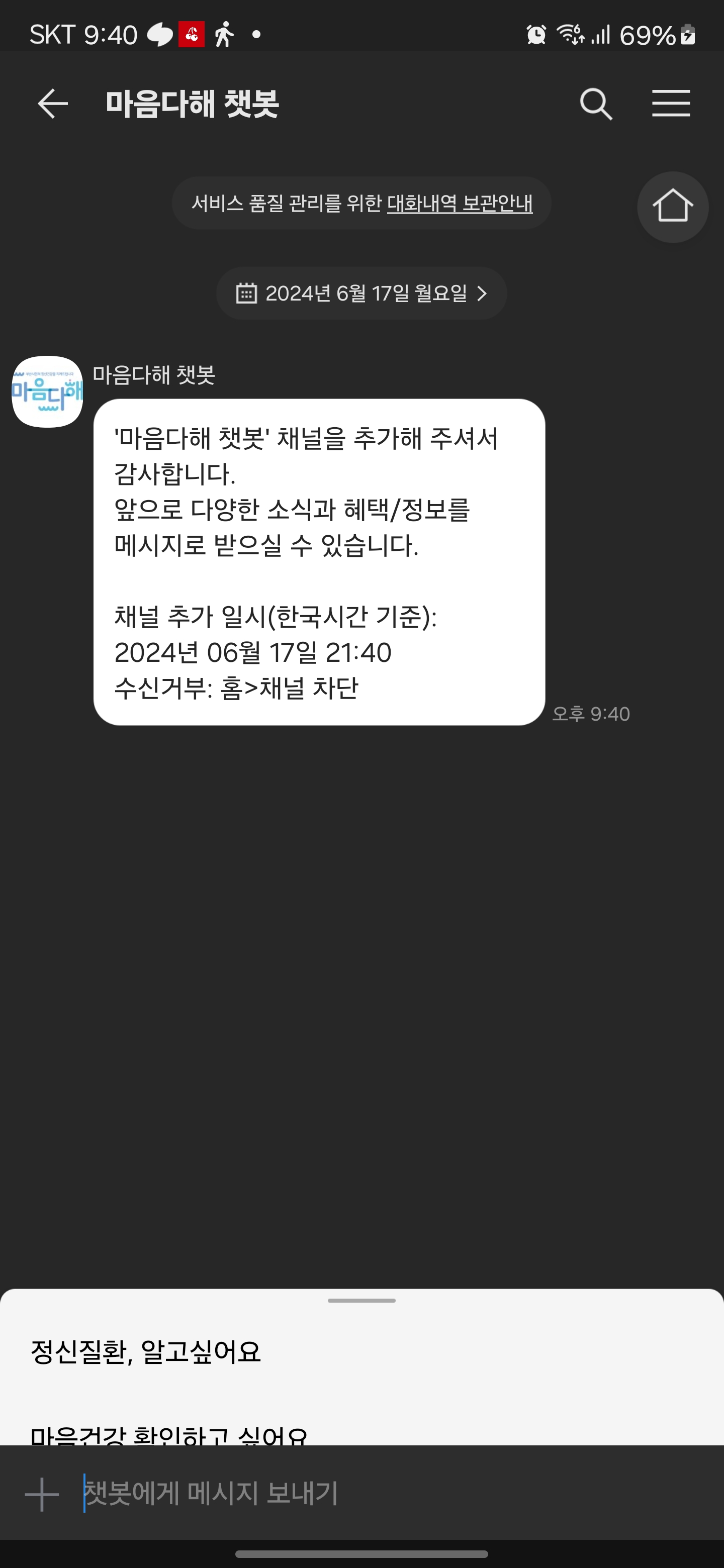Open the hamburger menu
Screen dimensions: 724x1568
670,104
